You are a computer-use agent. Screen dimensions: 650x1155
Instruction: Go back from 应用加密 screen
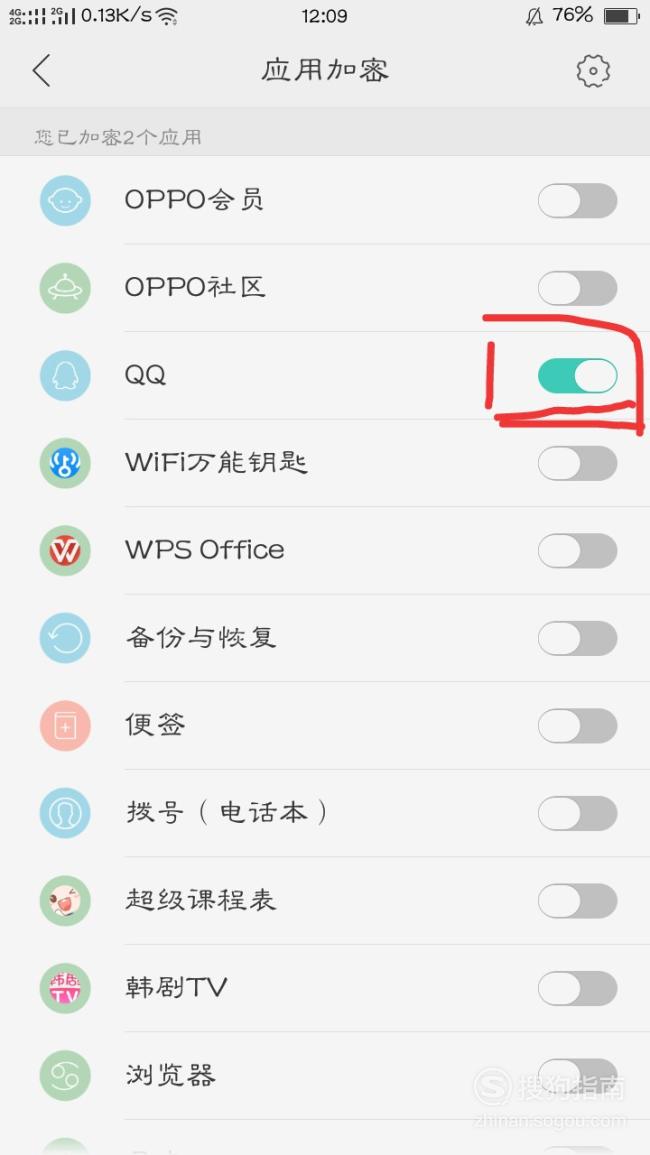[41, 71]
